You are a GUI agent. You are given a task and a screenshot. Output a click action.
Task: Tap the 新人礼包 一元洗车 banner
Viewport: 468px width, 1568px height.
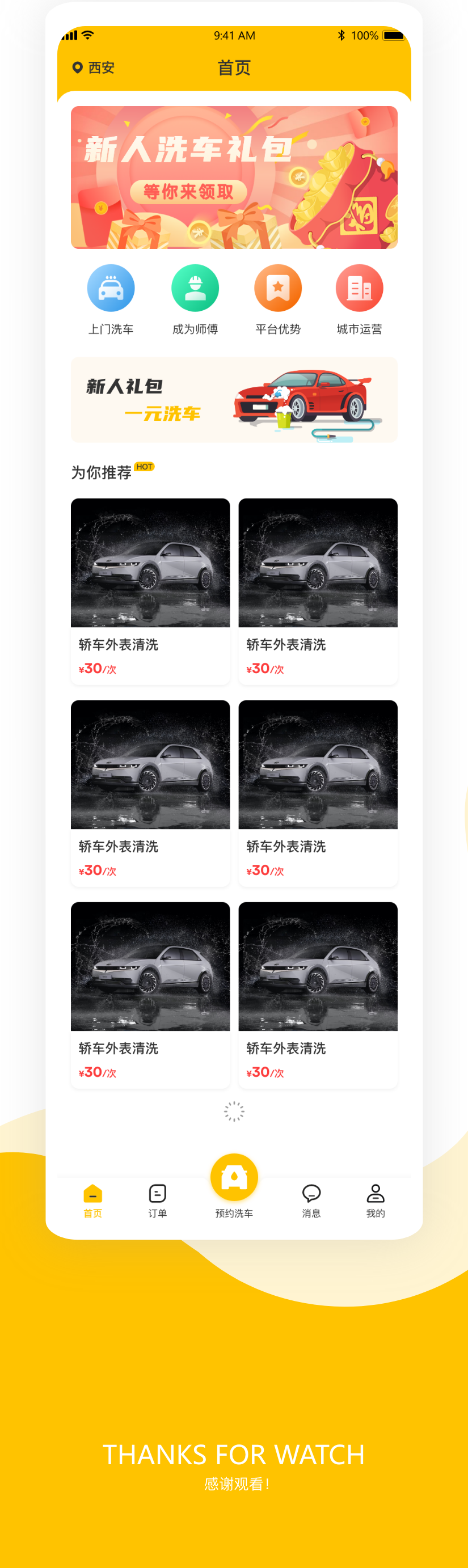pos(234,399)
